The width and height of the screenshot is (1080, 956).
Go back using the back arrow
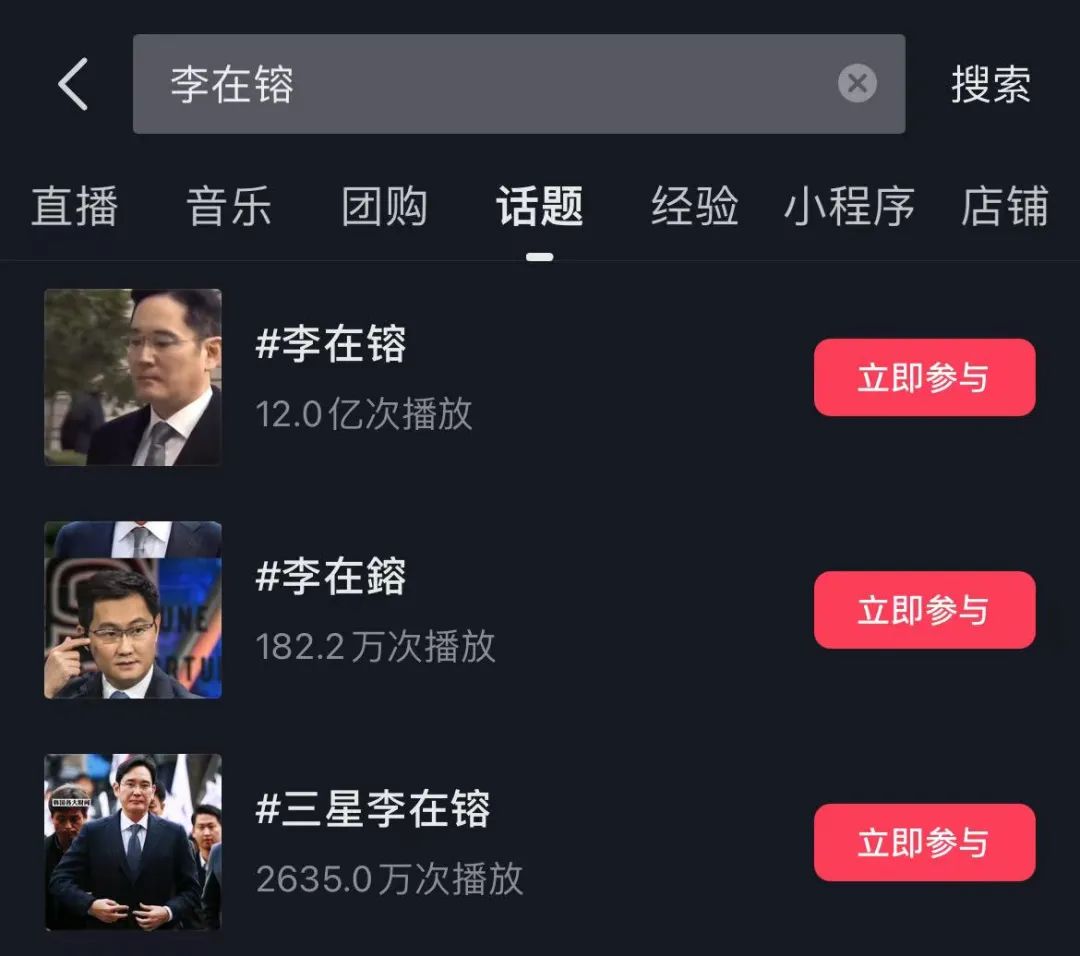point(73,84)
